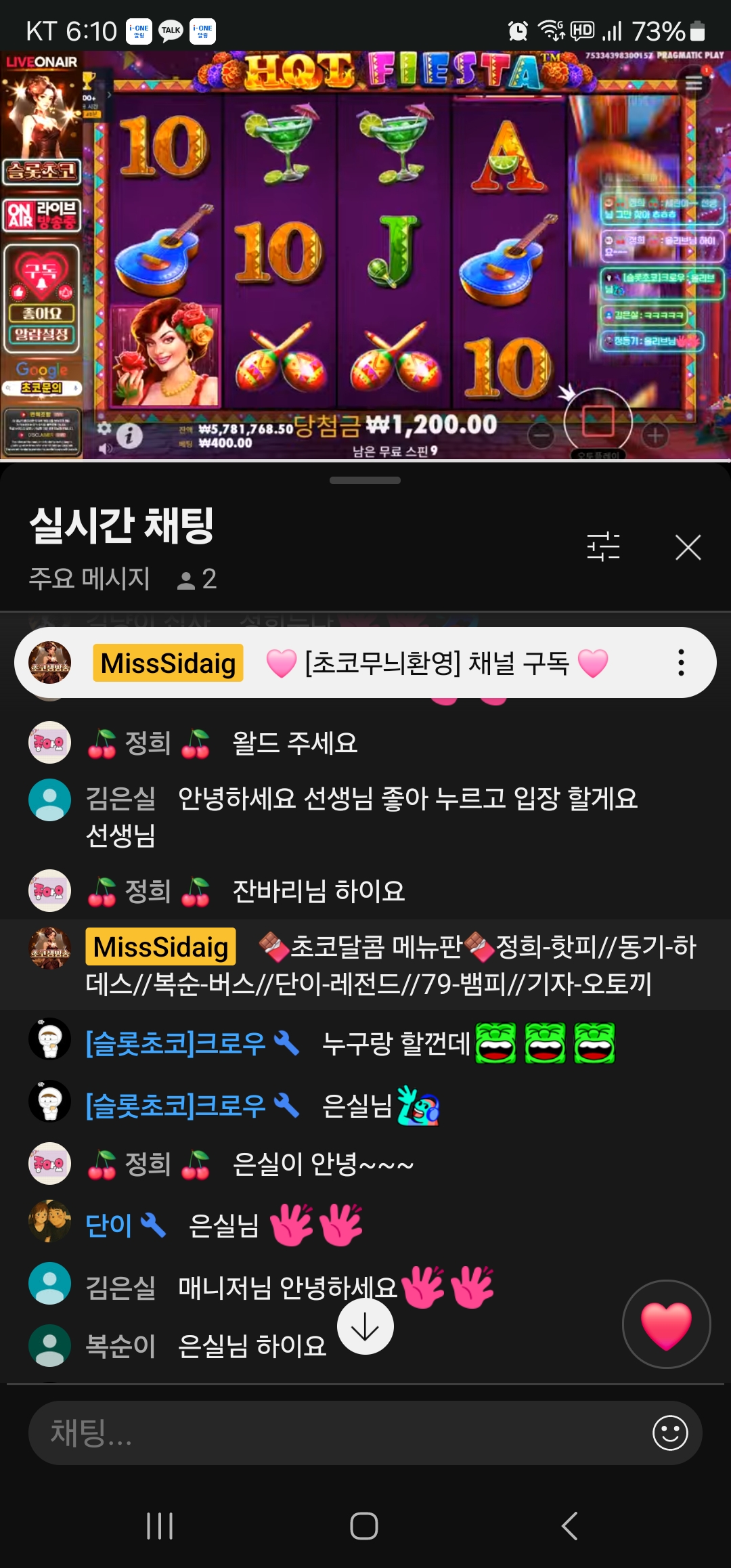Jump to the latest chat messages
Image resolution: width=731 pixels, height=1568 pixels.
(365, 1326)
